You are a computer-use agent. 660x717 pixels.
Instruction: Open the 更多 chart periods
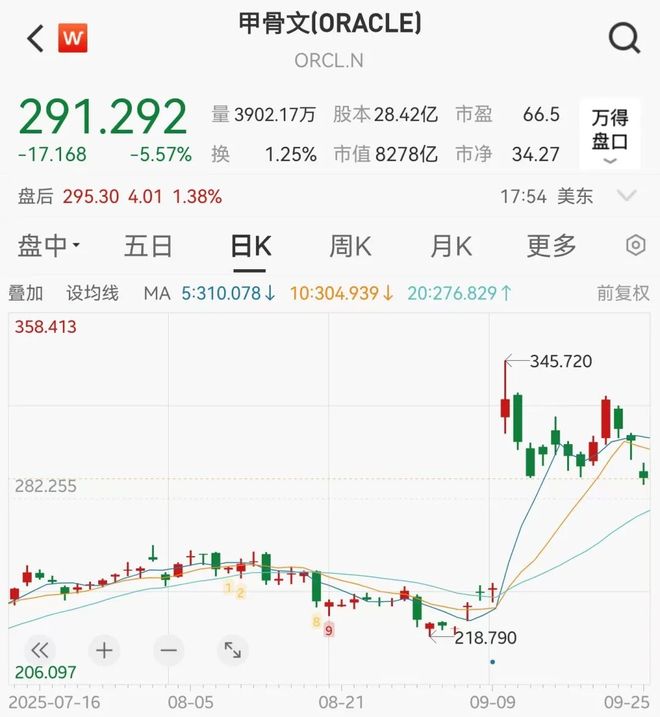551,245
